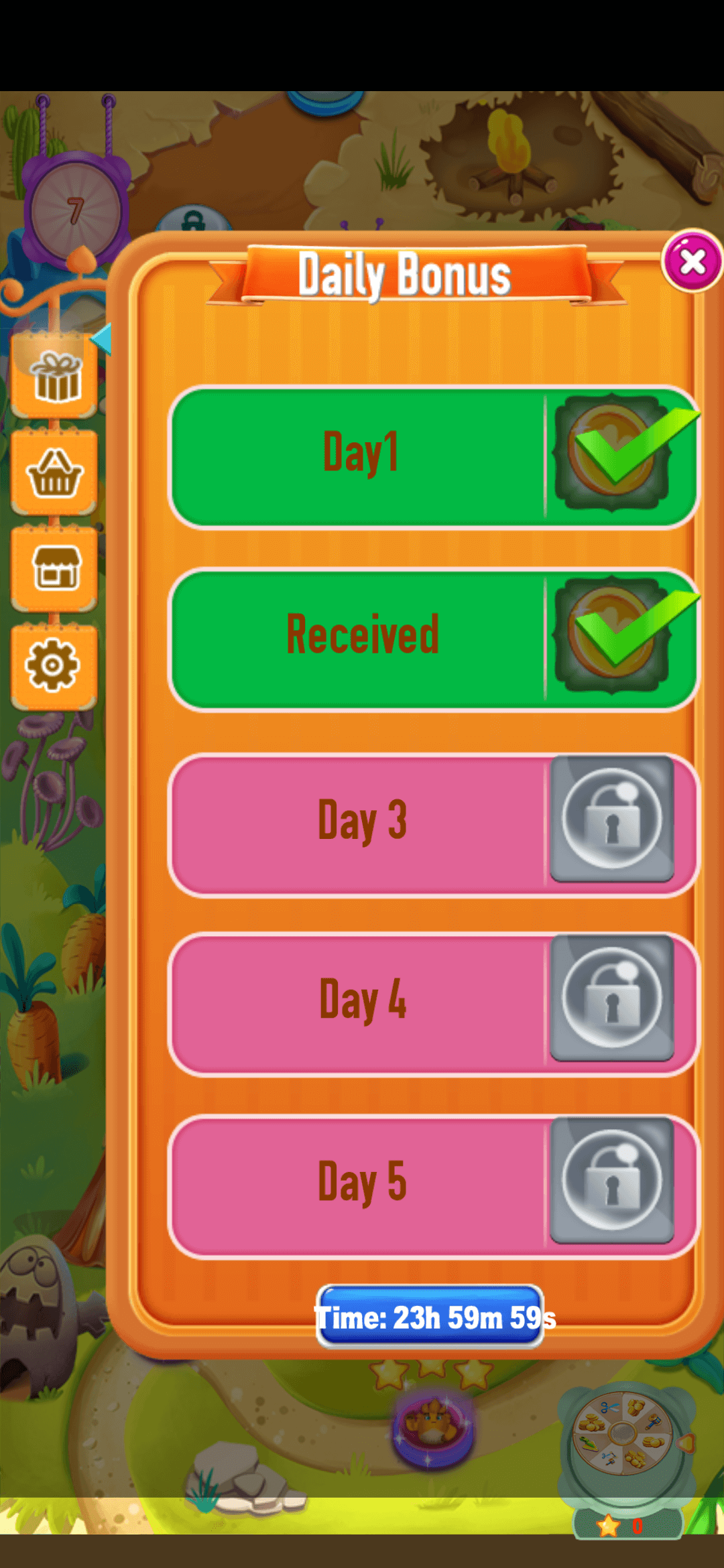Open the shopping basket icon
The height and width of the screenshot is (1568, 724).
[x=55, y=473]
